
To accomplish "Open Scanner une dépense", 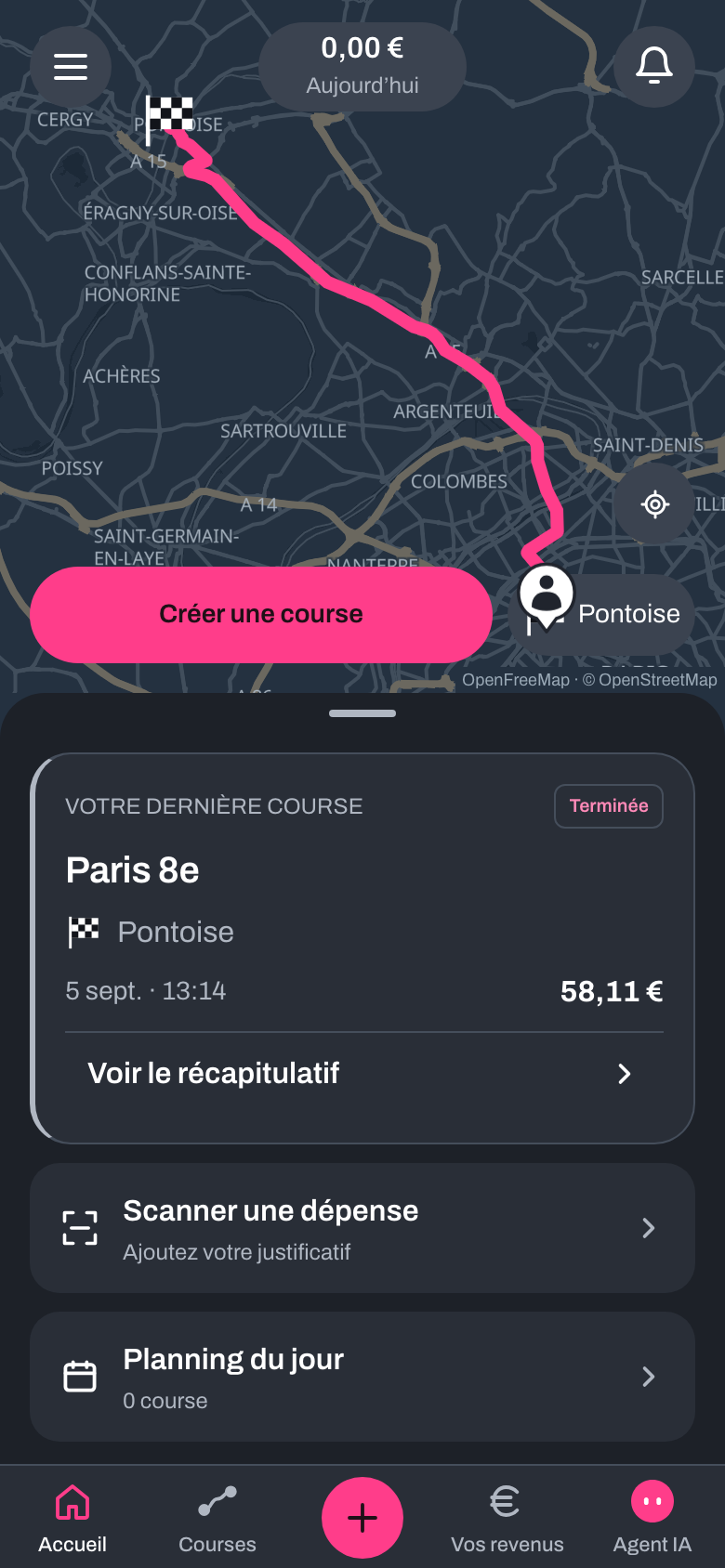I will (x=362, y=1228).
